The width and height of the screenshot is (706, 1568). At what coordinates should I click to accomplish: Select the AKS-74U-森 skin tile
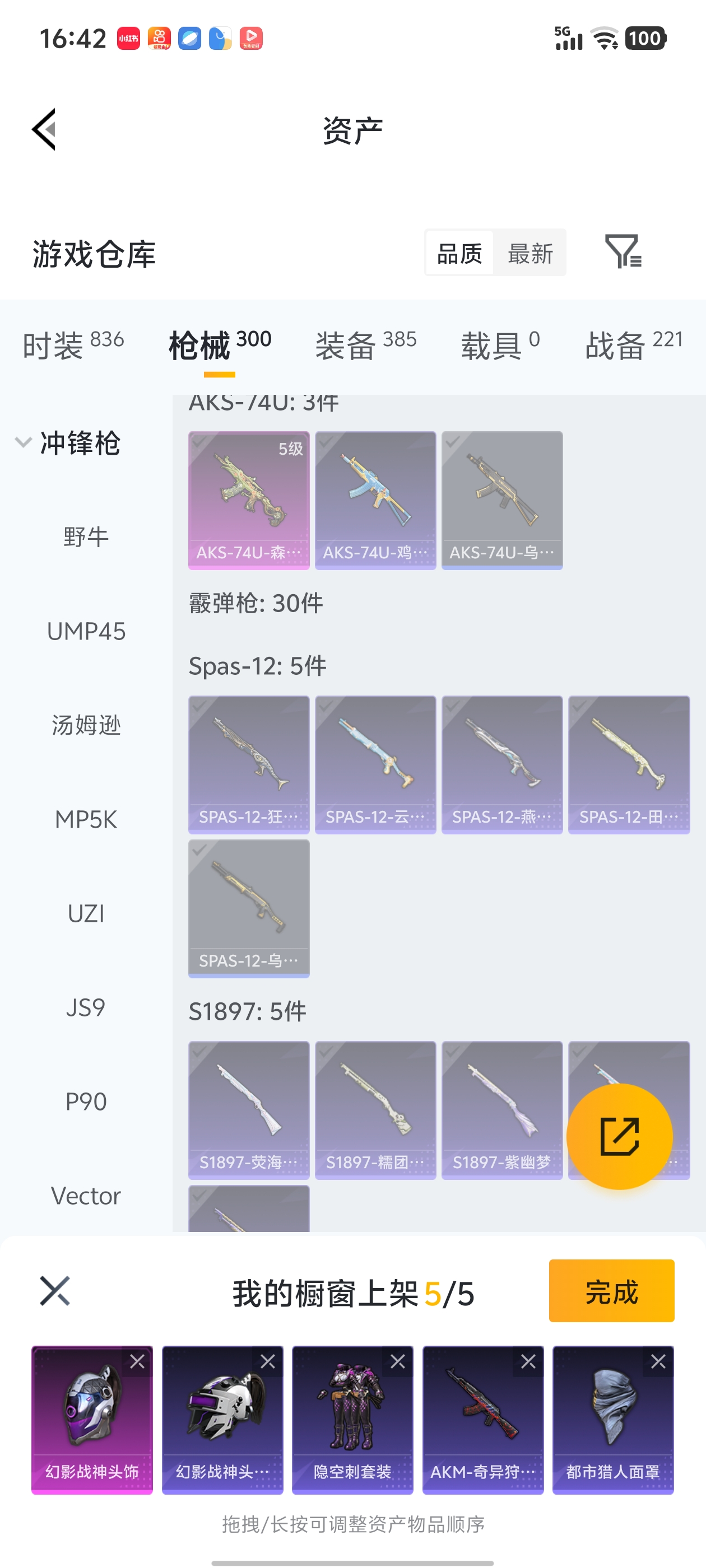coord(249,500)
